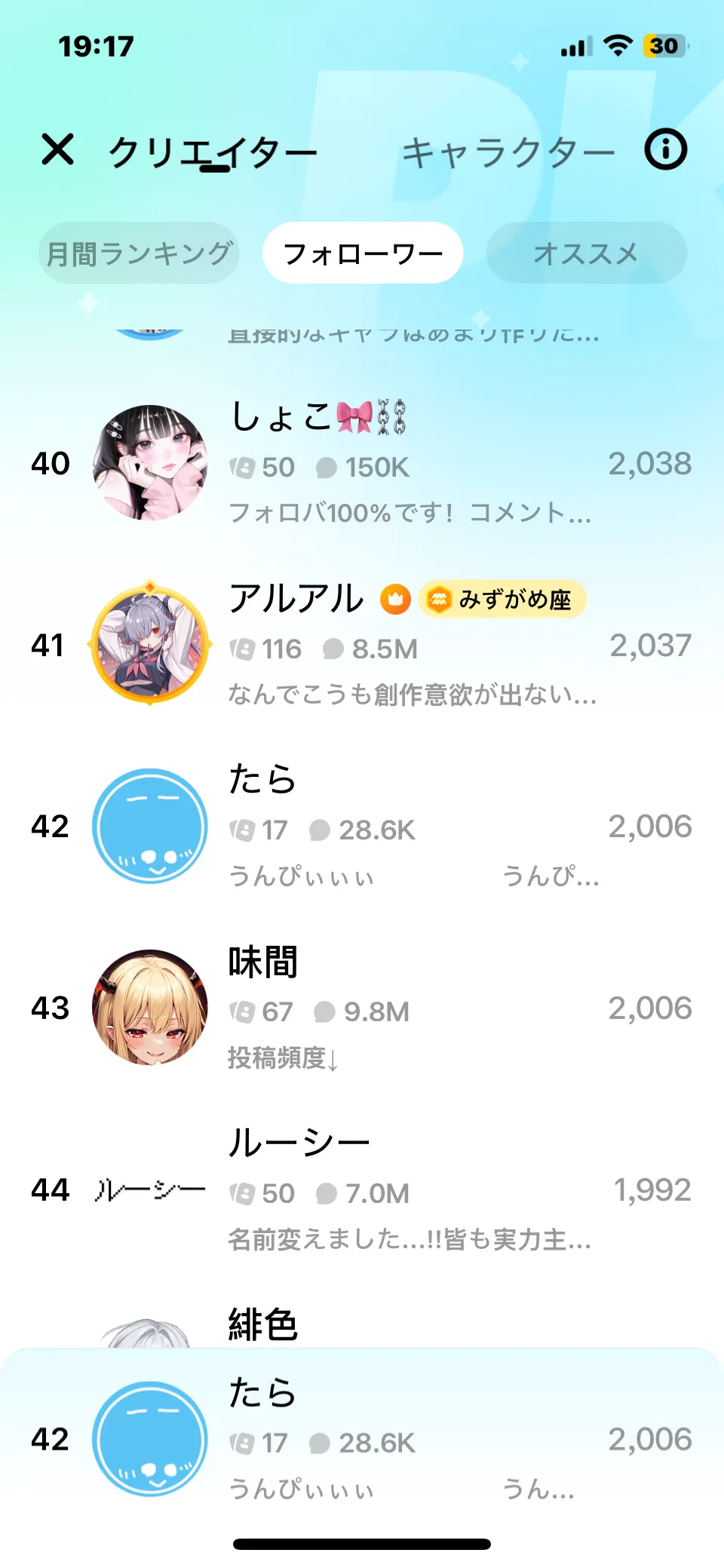Screen dimensions: 724x1568
Task: Select the クリエイター tab
Action: pos(212,152)
